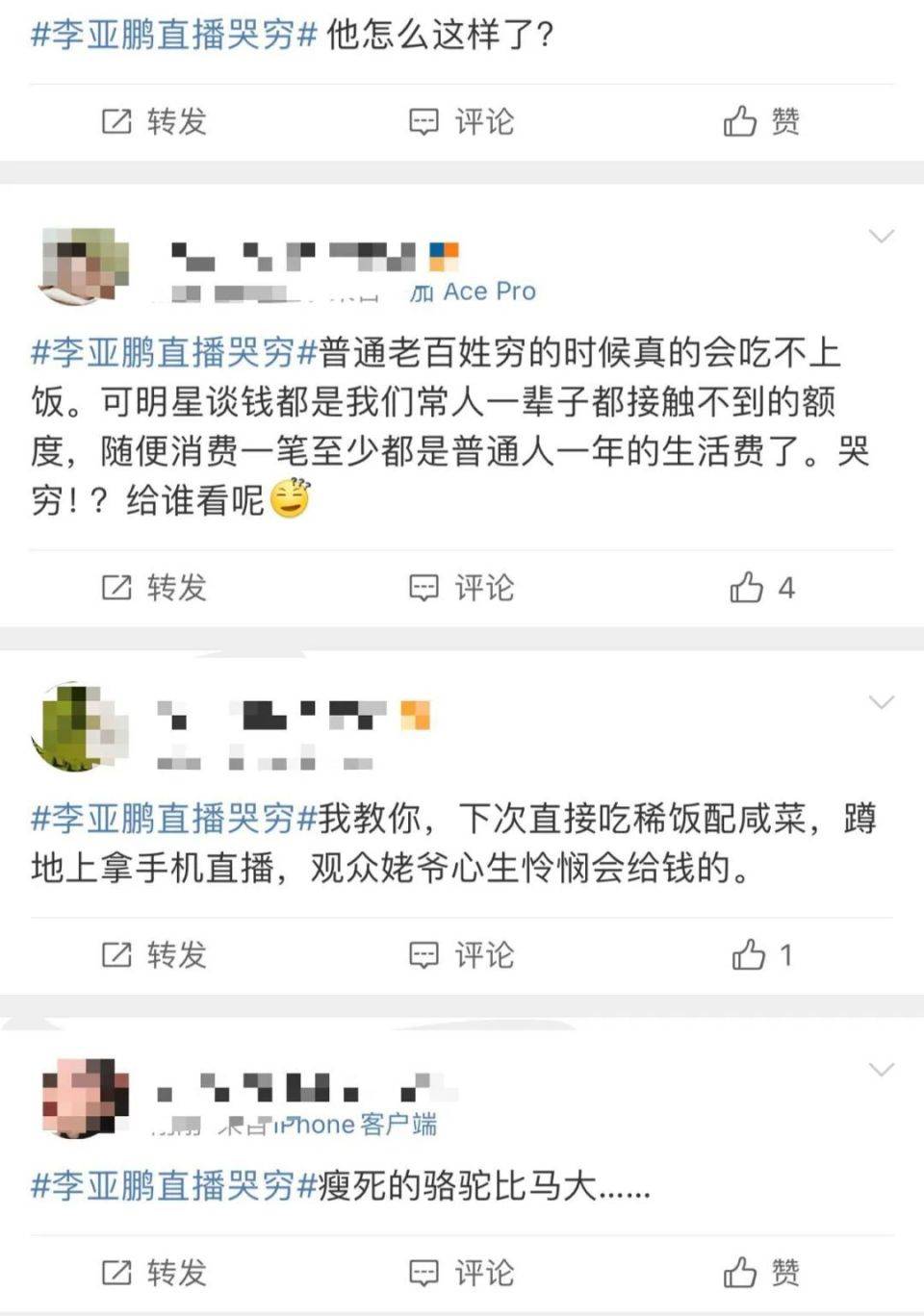Open the avatar of the "瘦死的骆驼比马大" poster
This screenshot has height=1316, width=924.
(x=85, y=1097)
